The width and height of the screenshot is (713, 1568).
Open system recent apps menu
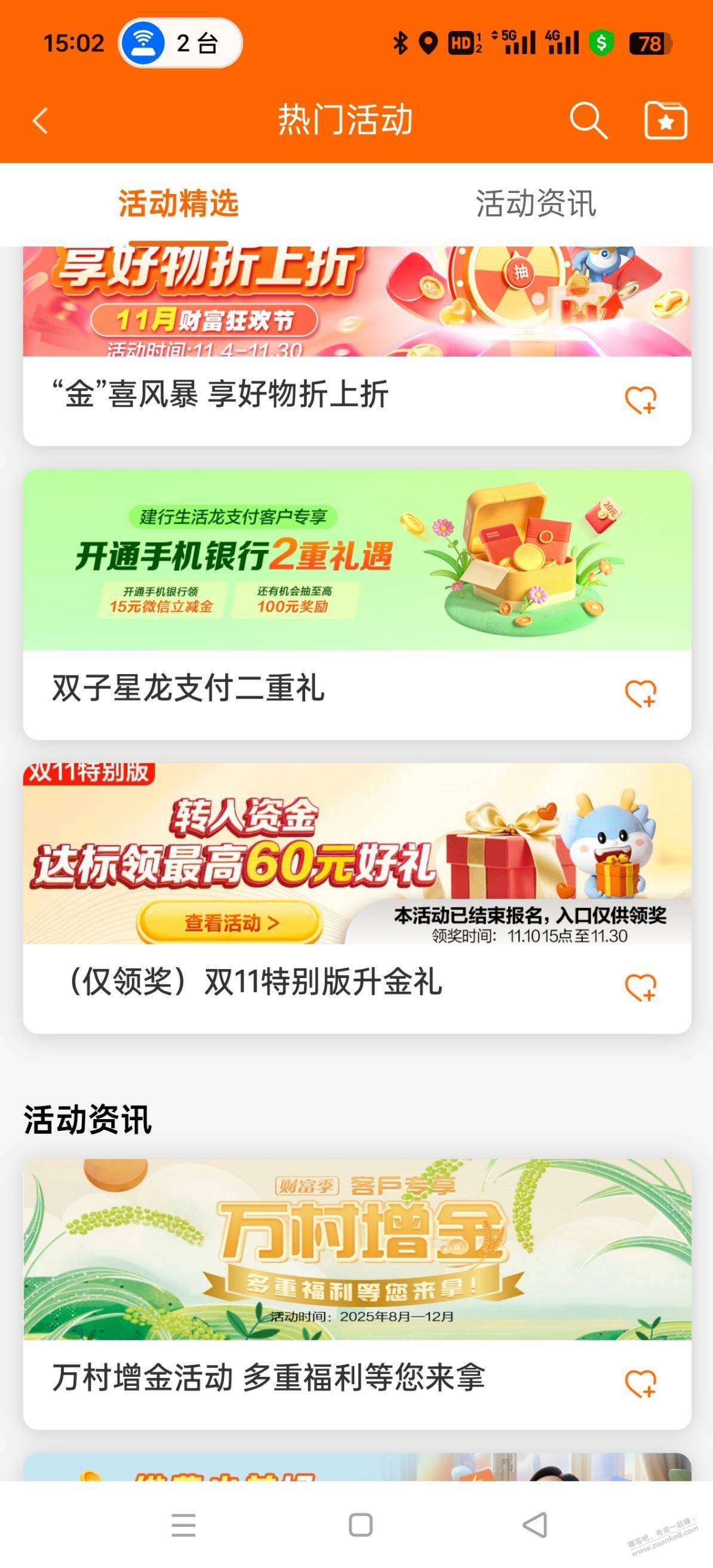tap(183, 1525)
